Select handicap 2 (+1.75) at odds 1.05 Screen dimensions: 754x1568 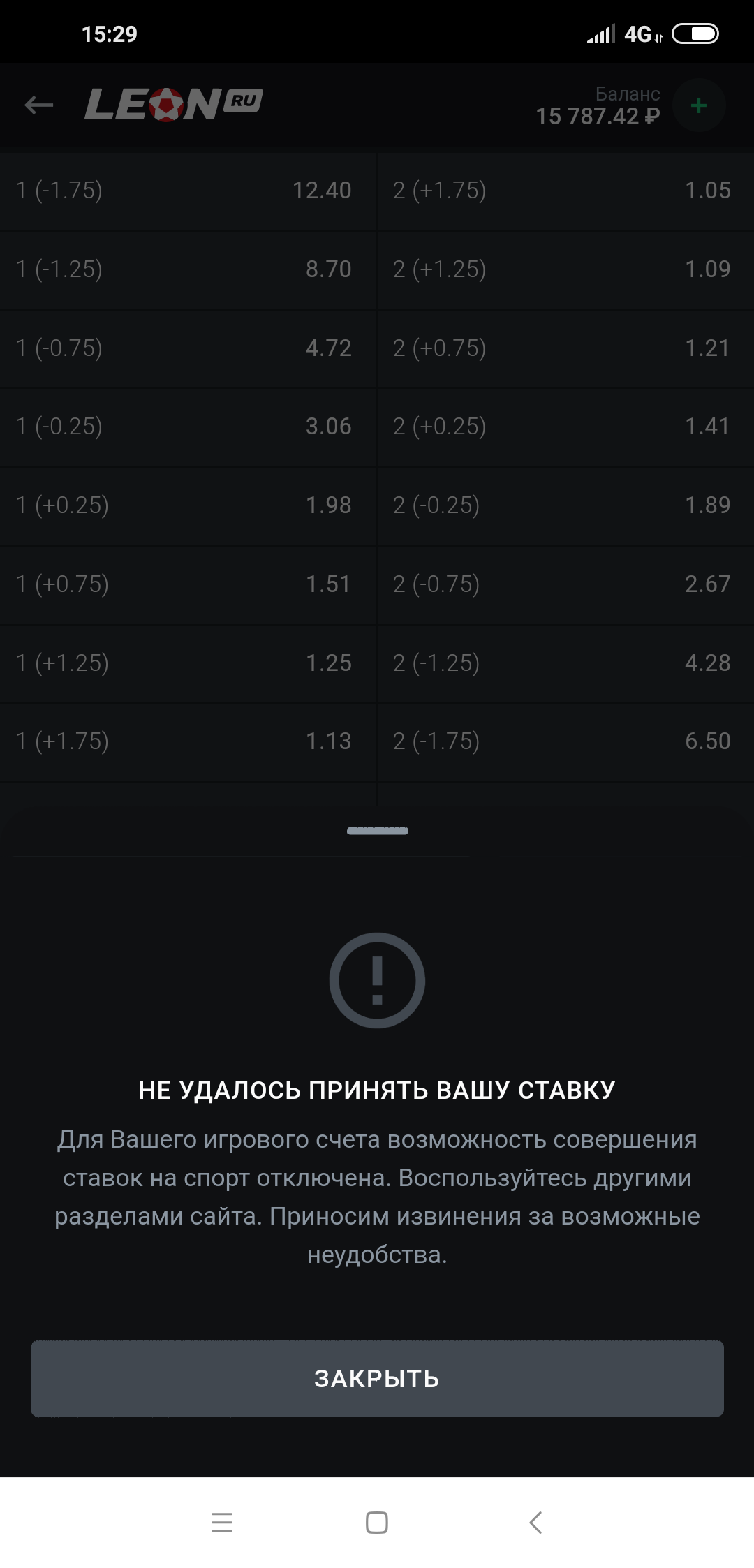565,191
